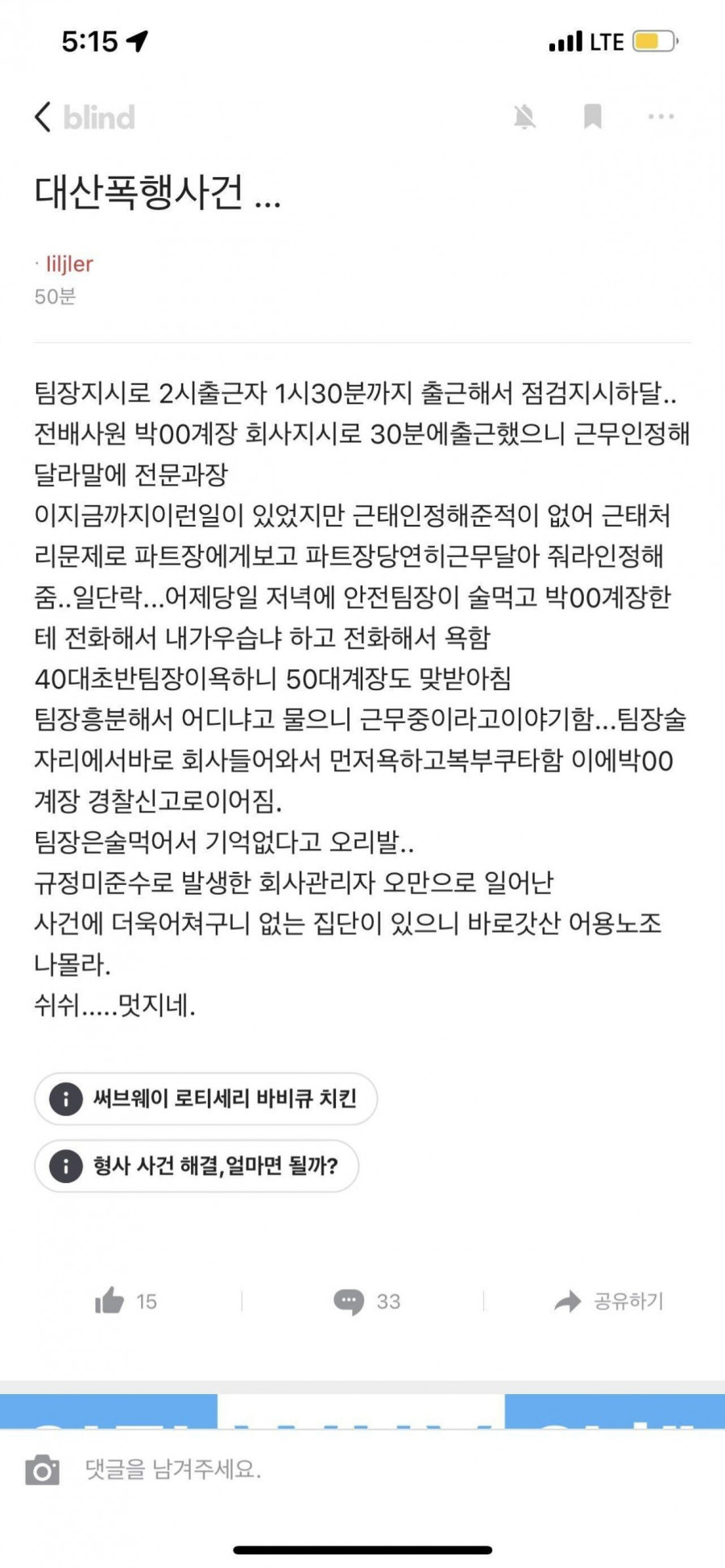
Task: Open 형사 사건 해결, 얼마면 될까? chip
Action: [x=197, y=1165]
